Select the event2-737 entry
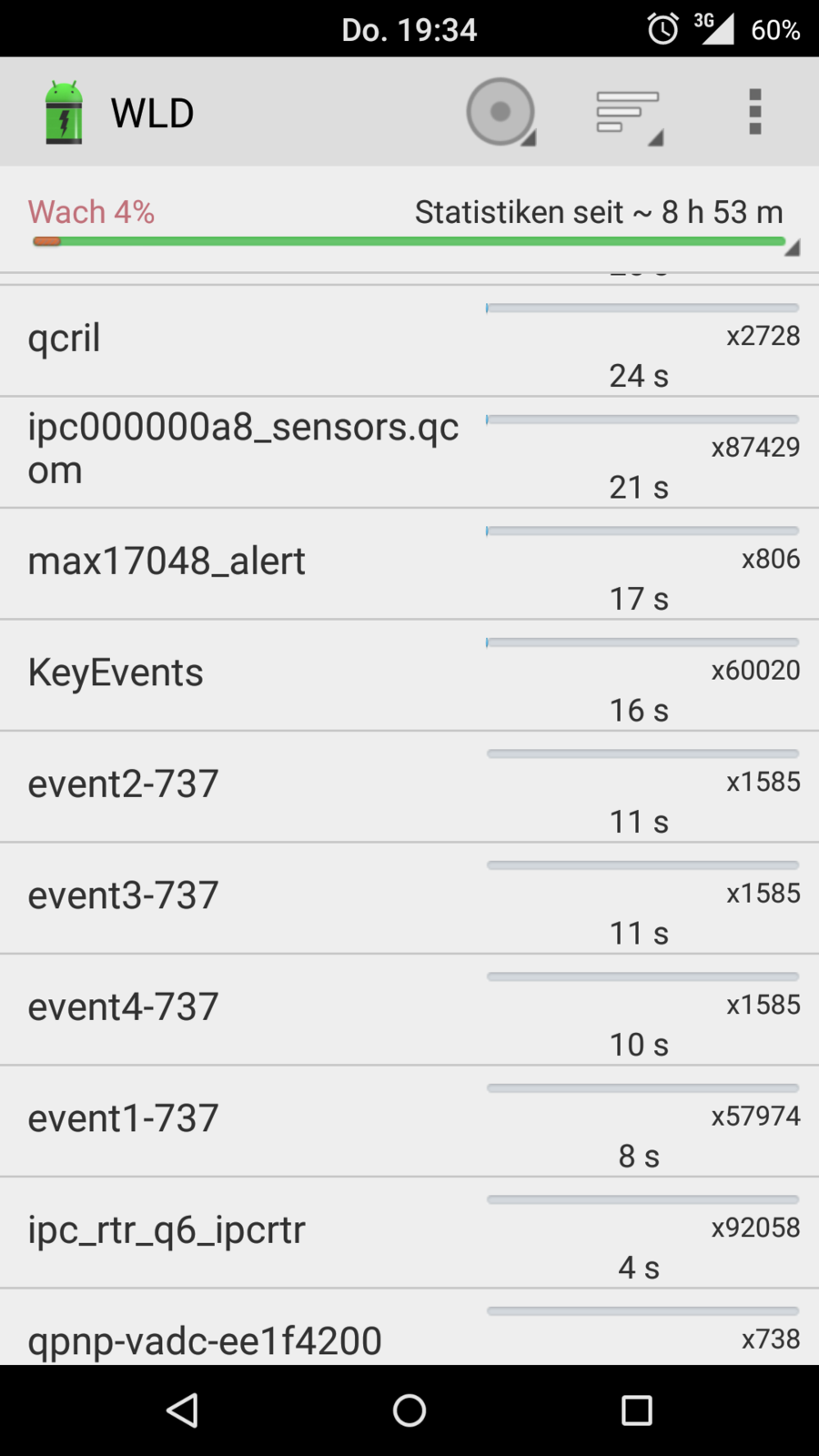Image resolution: width=819 pixels, height=1456 pixels. (409, 786)
